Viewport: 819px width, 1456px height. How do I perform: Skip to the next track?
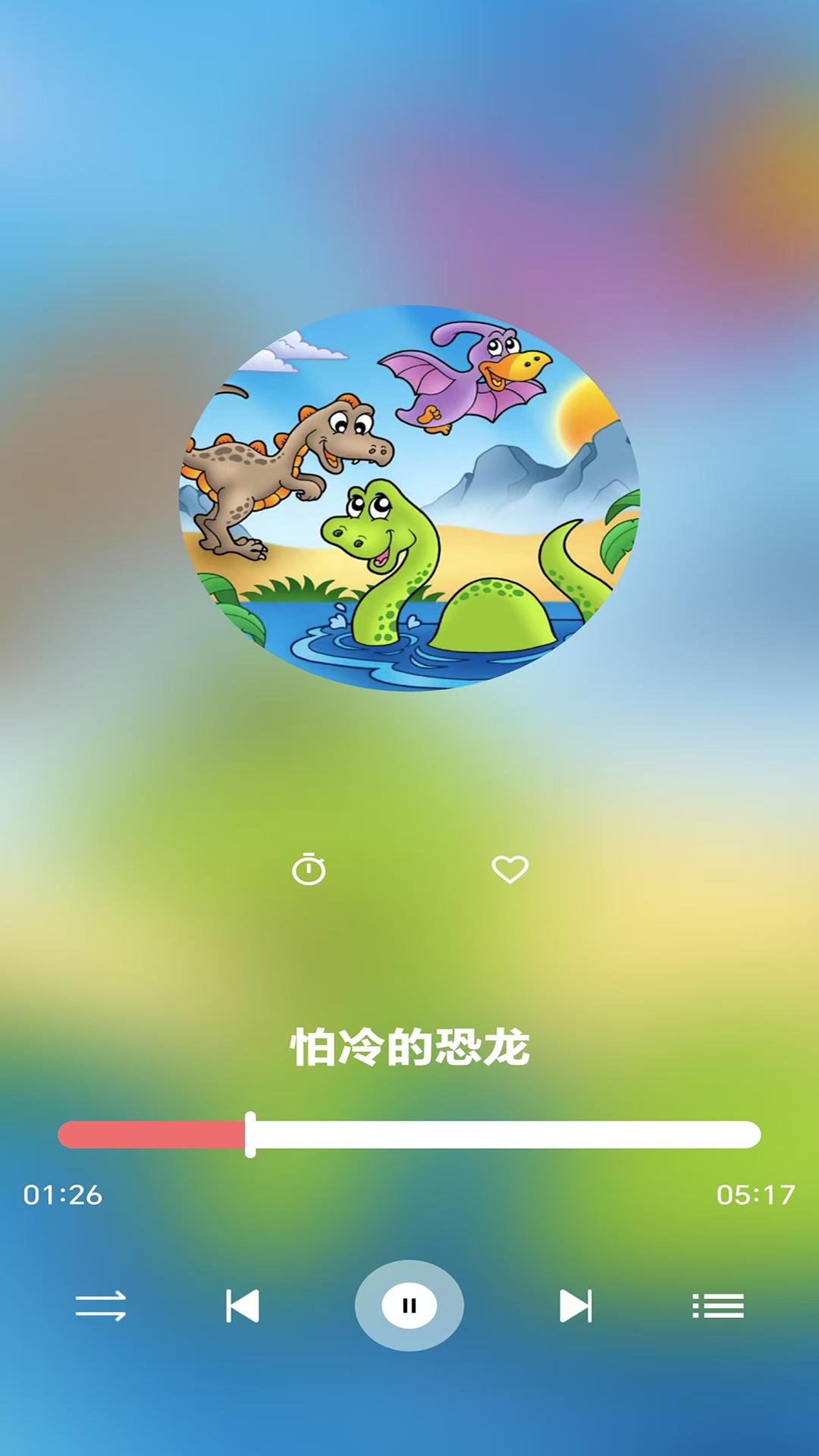pyautogui.click(x=576, y=1306)
